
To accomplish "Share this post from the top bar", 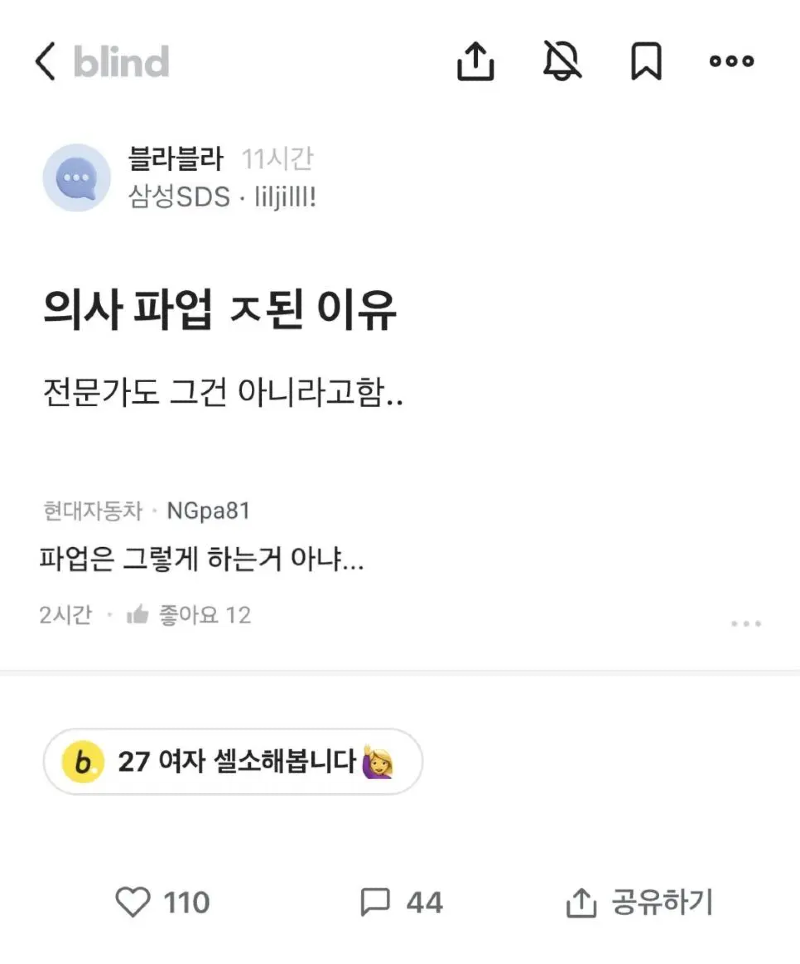I will click(x=476, y=62).
